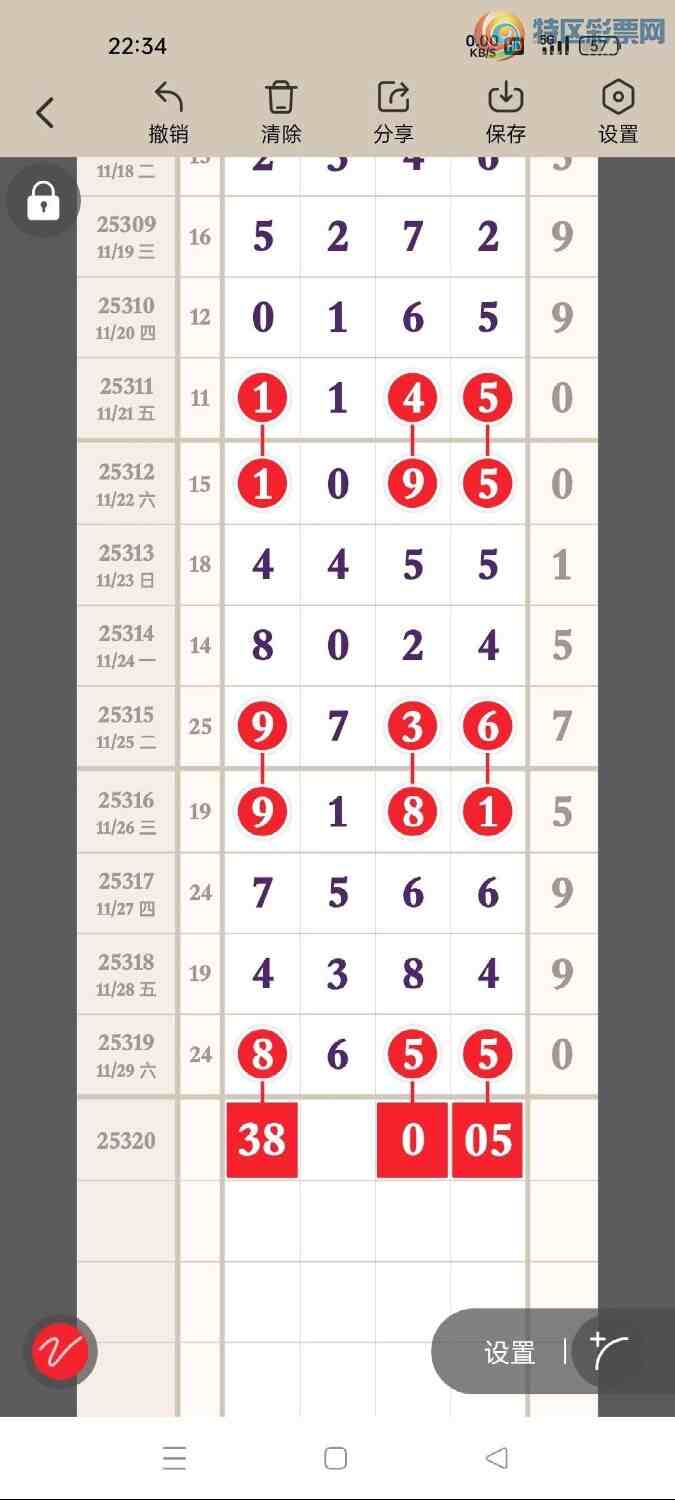Go back using the top-left arrow
The width and height of the screenshot is (675, 1500).
[45, 112]
